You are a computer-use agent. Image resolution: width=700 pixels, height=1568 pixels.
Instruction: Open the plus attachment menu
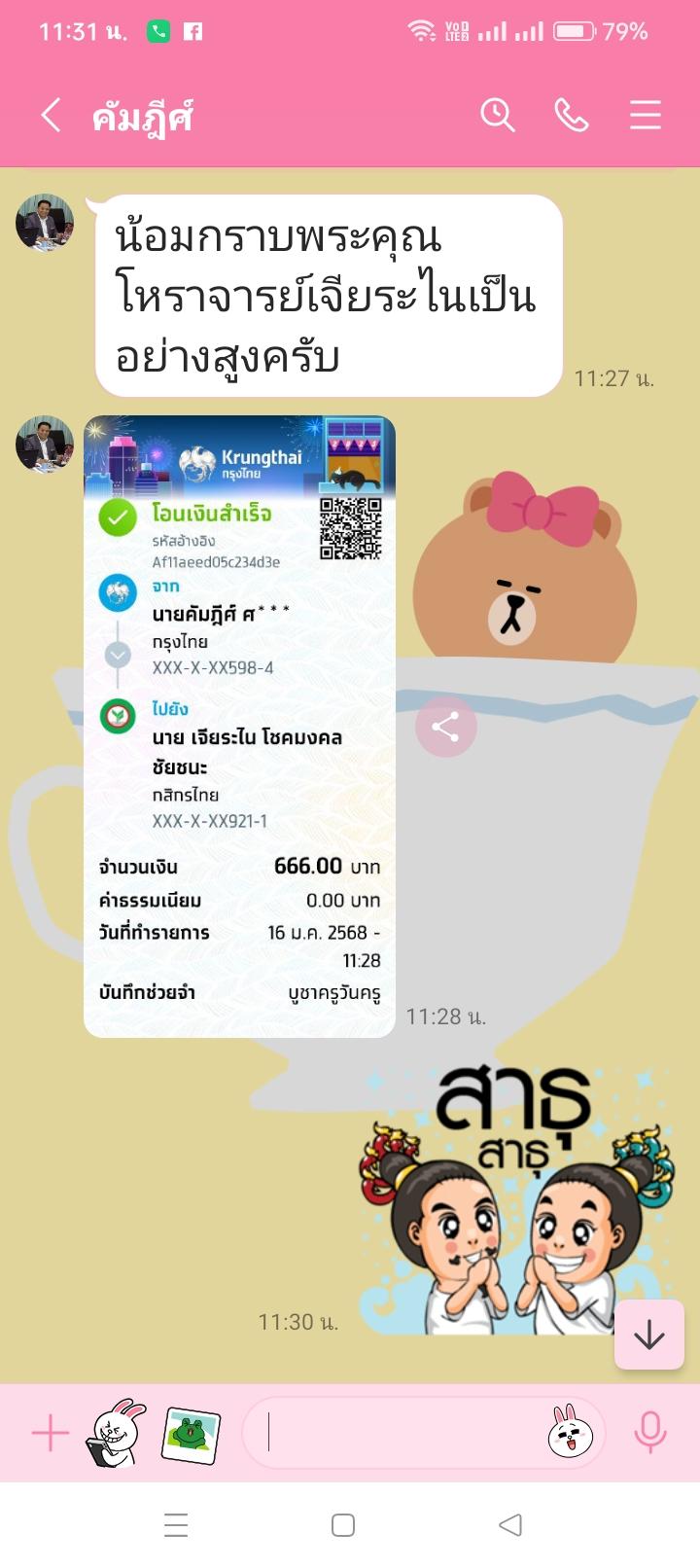pos(51,1433)
